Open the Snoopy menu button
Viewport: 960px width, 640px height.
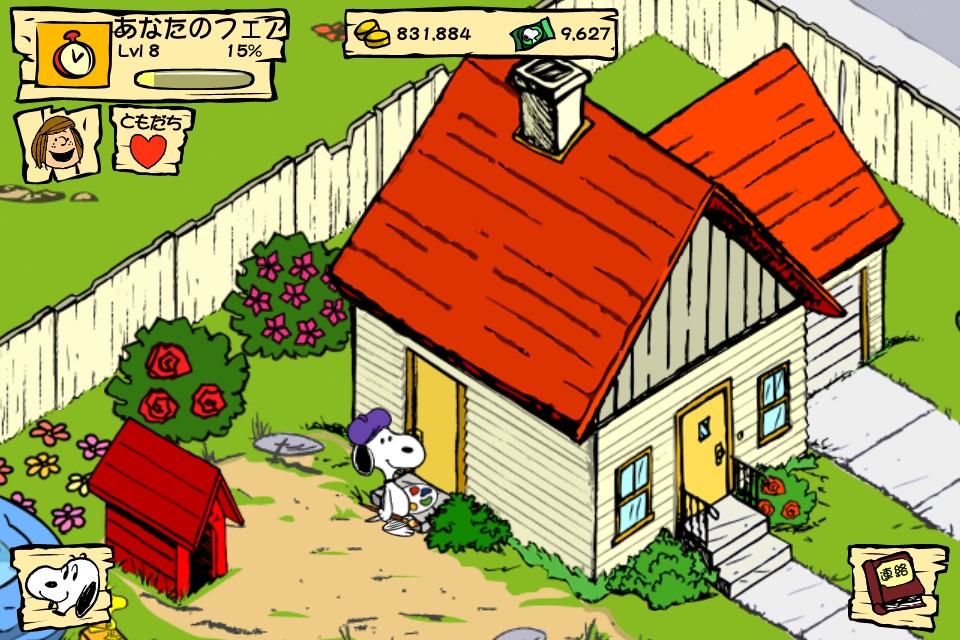[62, 586]
